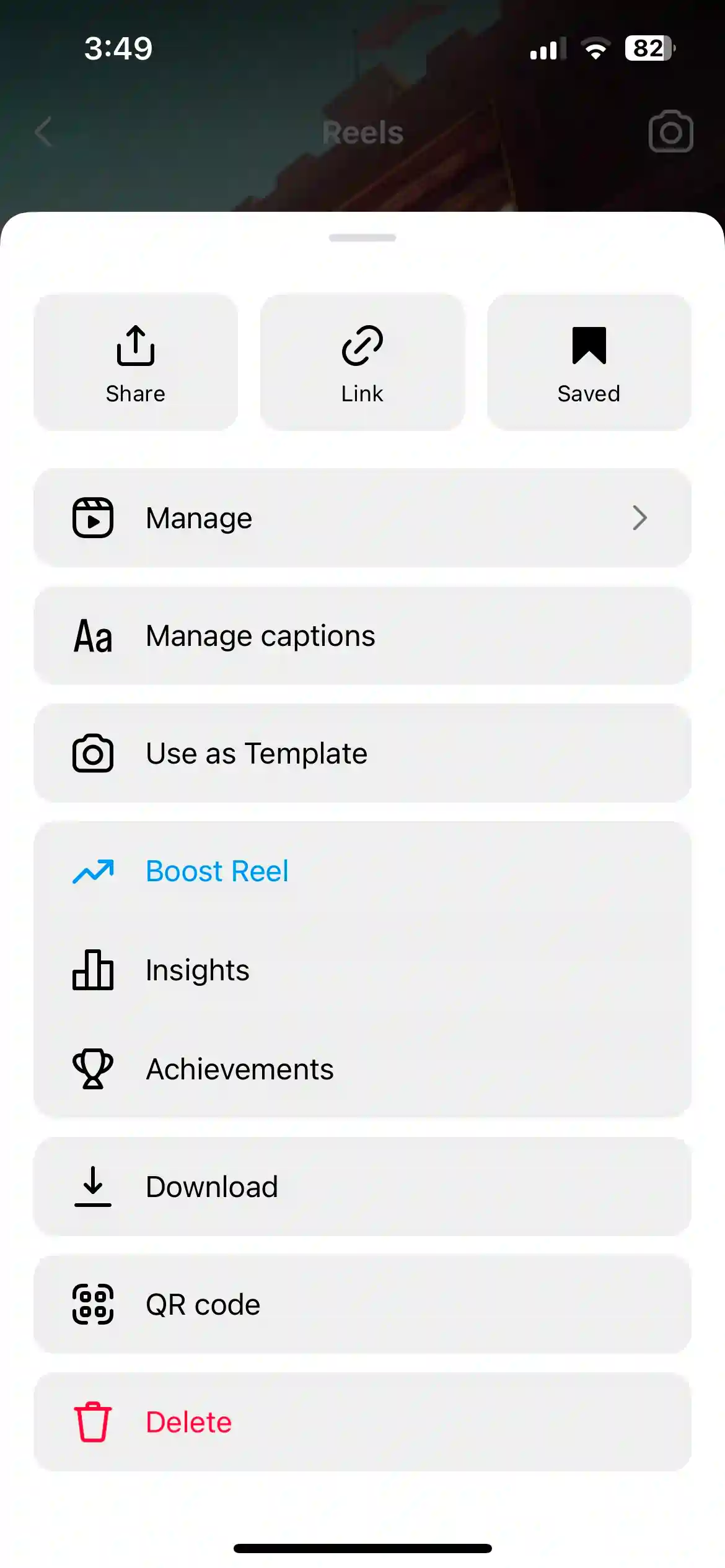Select the download arrow icon
The width and height of the screenshot is (725, 1568).
[93, 1187]
